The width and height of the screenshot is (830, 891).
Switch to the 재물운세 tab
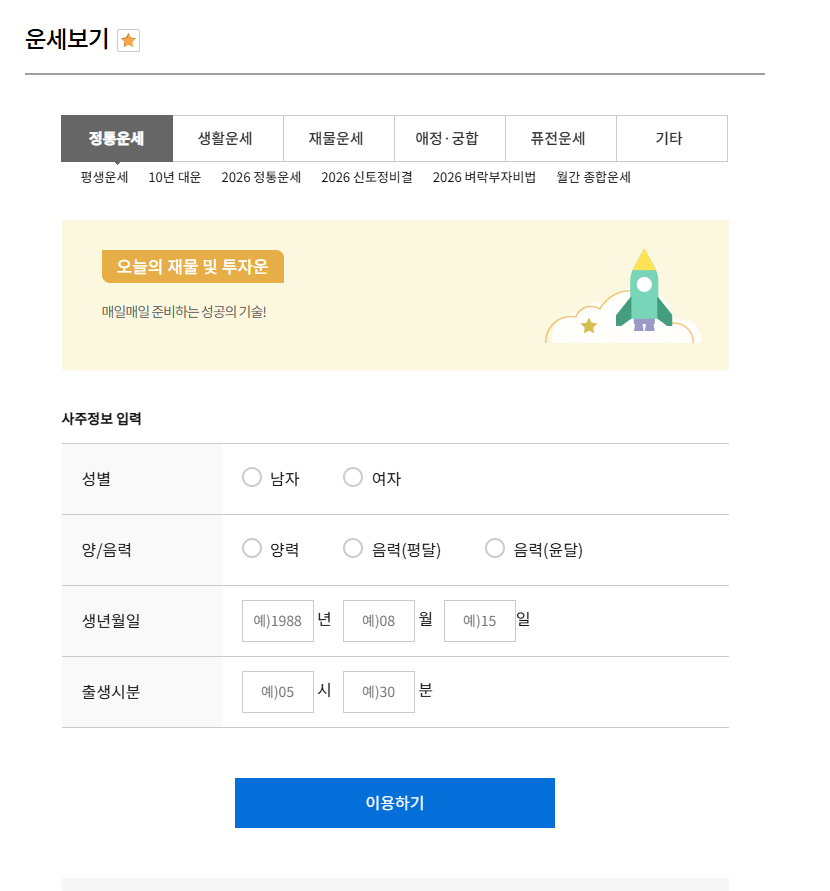click(338, 138)
